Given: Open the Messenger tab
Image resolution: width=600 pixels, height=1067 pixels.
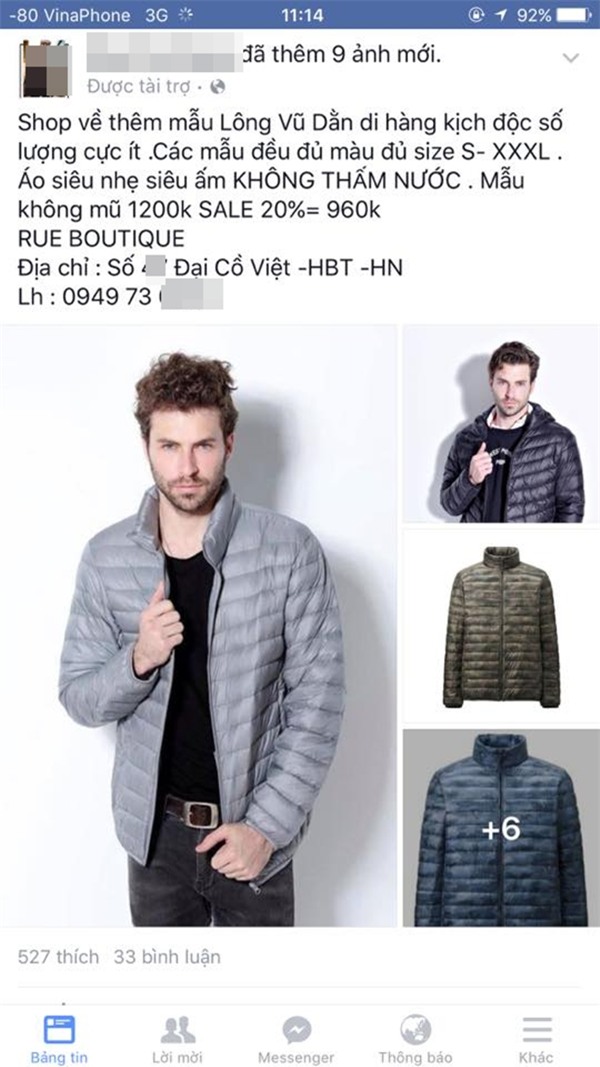Looking at the screenshot, I should [x=296, y=1038].
